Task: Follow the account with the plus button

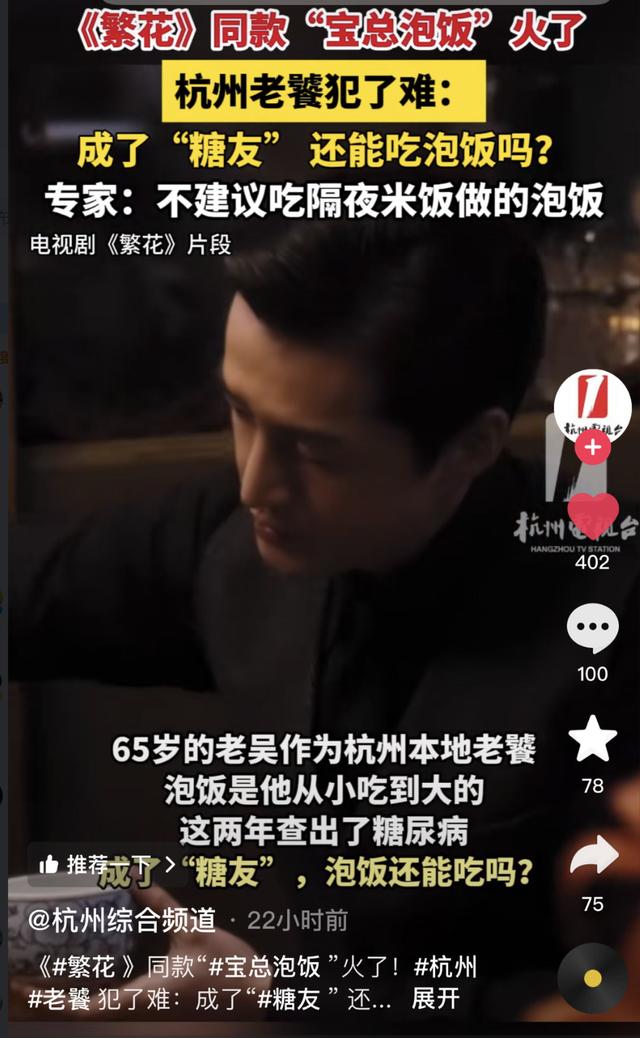Action: [x=592, y=448]
